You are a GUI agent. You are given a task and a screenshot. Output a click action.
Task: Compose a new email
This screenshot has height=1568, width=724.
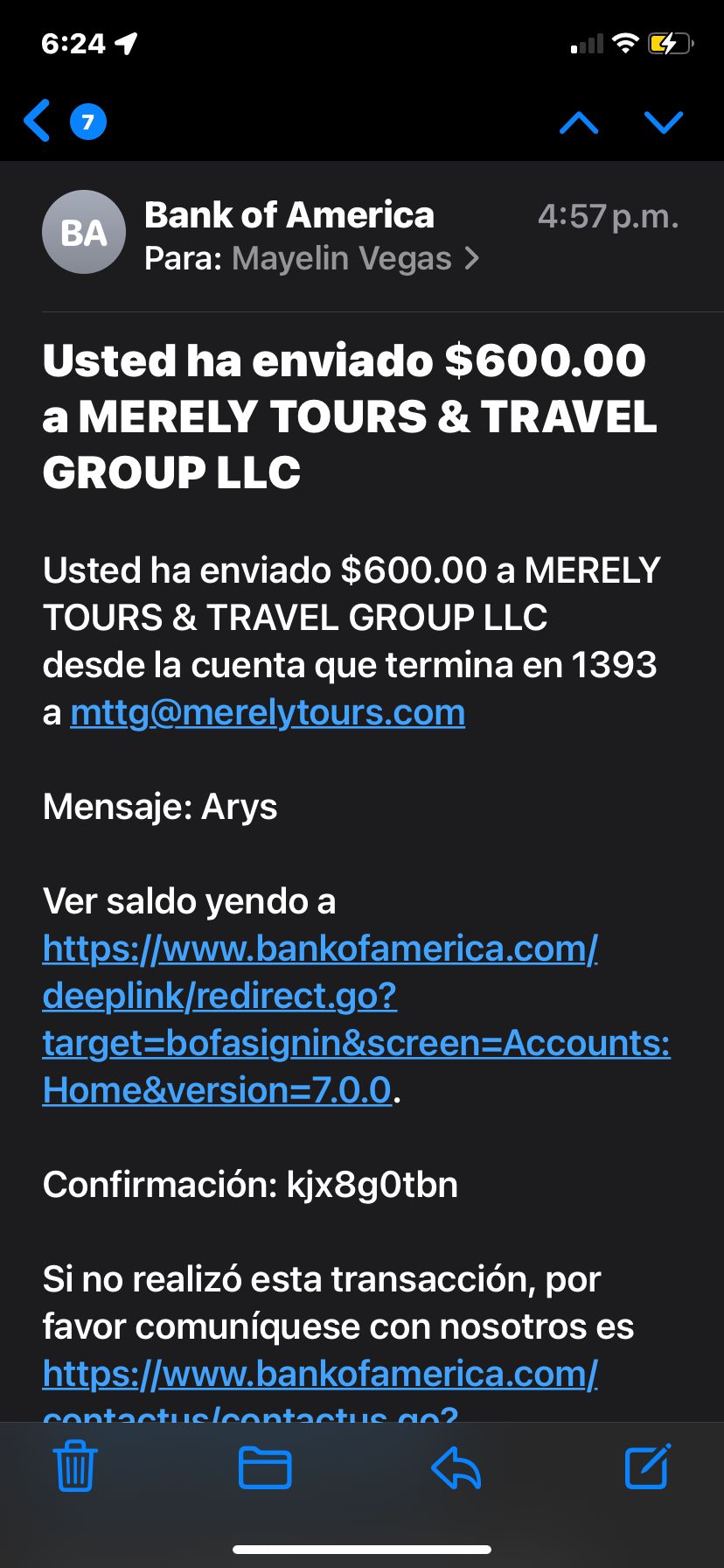648,1466
